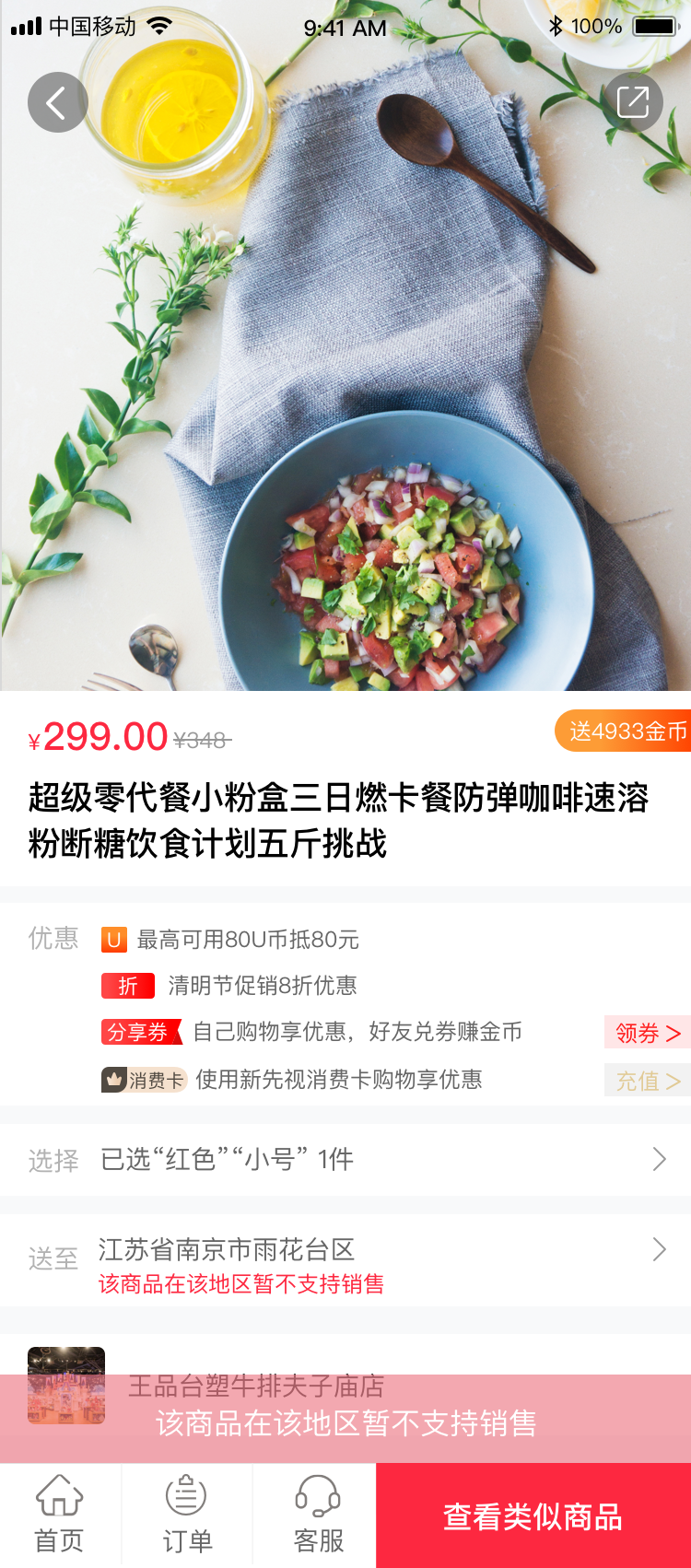
Task: Open the 送至 delivery address row
Action: click(345, 1260)
